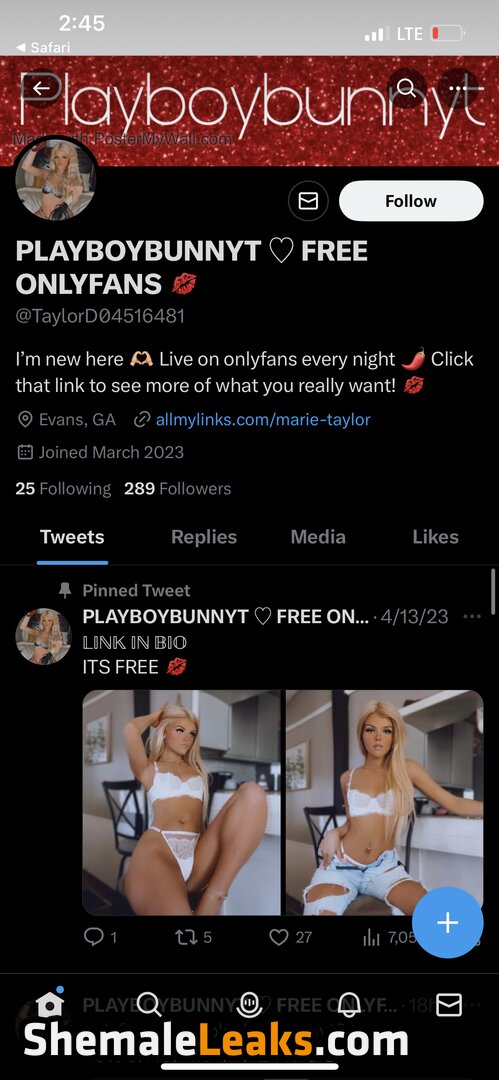499x1080 pixels.
Task: Compose a new tweet with plus button
Action: pos(447,923)
